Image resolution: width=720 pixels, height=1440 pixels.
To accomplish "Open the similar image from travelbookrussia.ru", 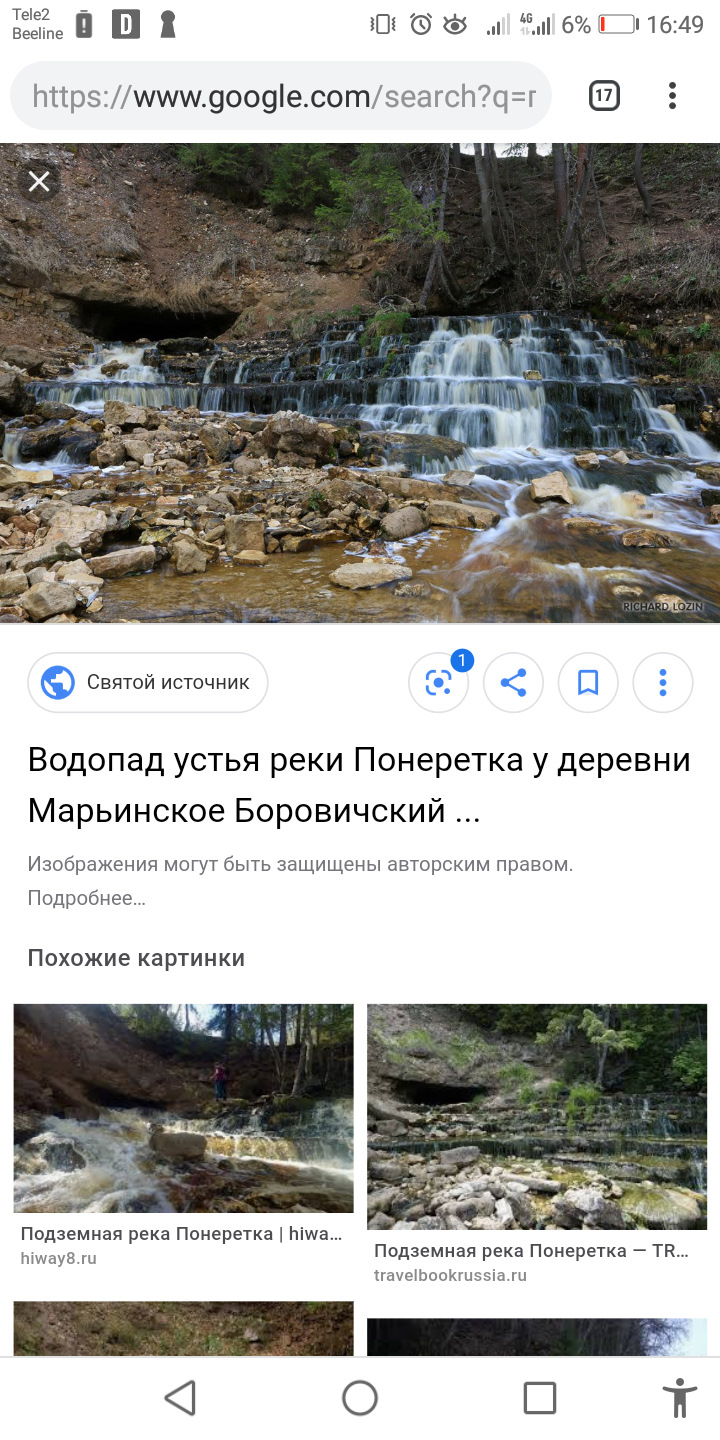I will pos(537,1116).
